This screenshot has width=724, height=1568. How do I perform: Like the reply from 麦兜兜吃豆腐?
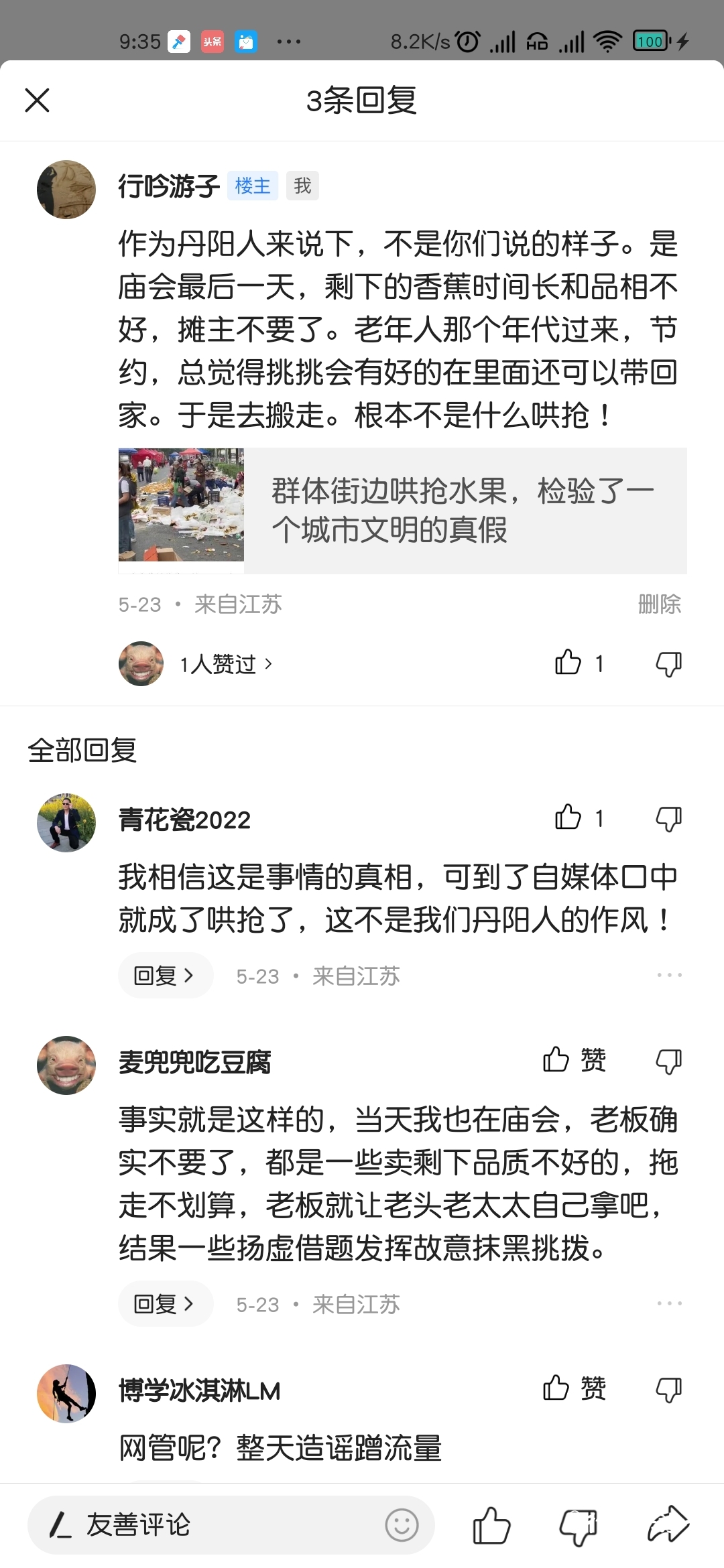coord(575,1060)
